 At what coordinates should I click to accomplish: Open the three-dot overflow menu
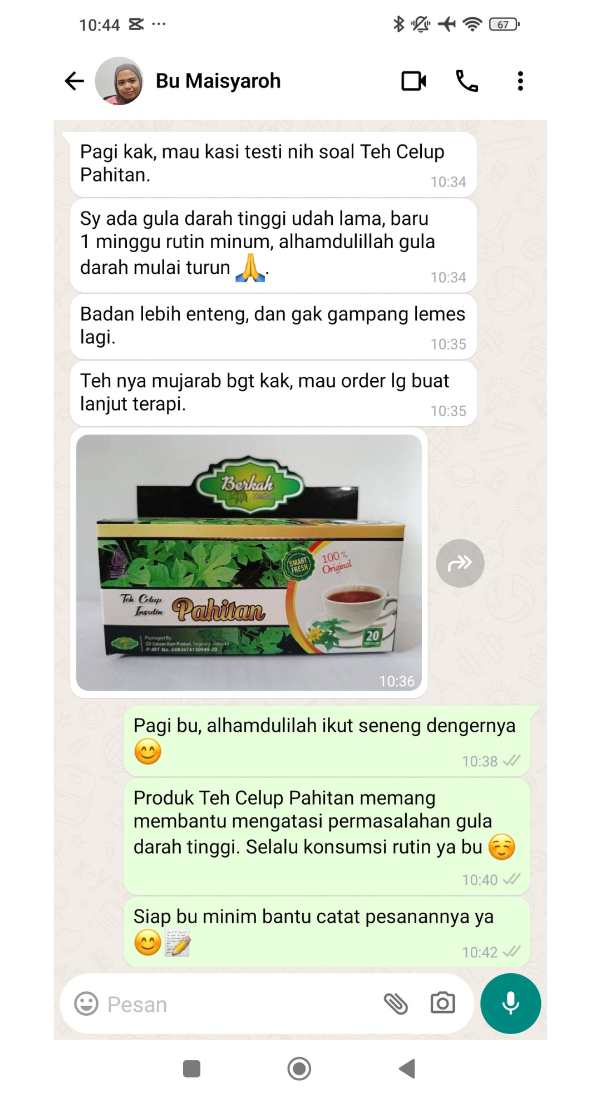pos(520,81)
